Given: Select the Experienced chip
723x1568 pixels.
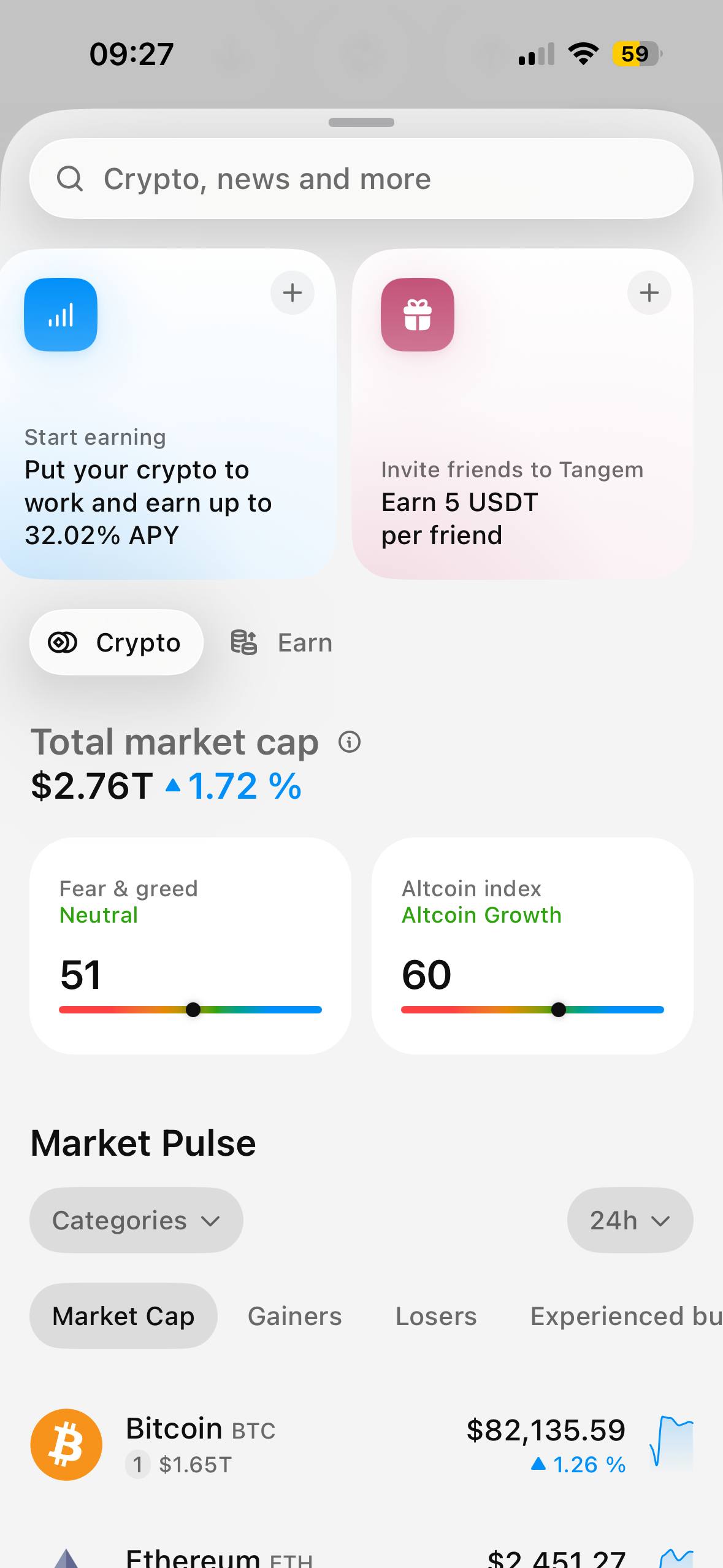Looking at the screenshot, I should point(626,1316).
